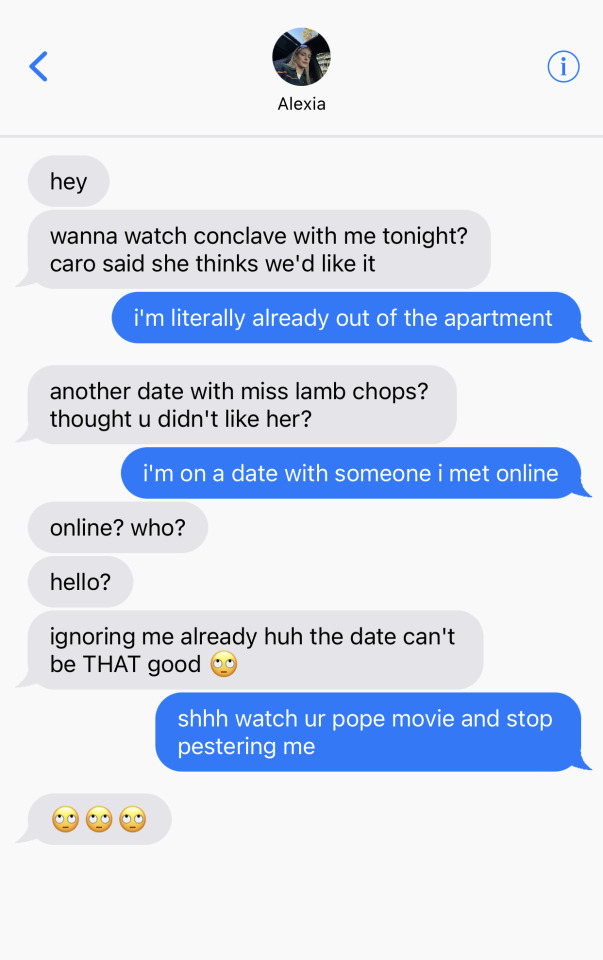This screenshot has height=960, width=603.
Task: Open Alexia's contact profile picture
Action: [301, 57]
